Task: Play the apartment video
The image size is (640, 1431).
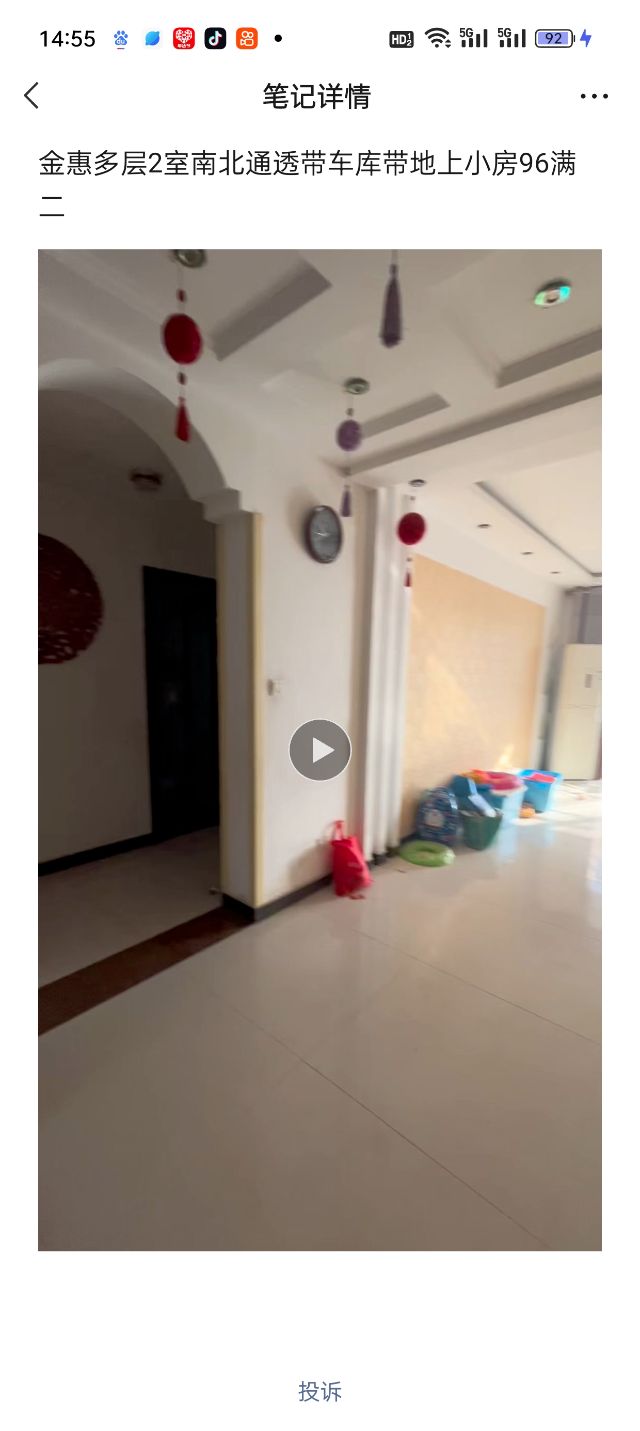Action: [320, 750]
